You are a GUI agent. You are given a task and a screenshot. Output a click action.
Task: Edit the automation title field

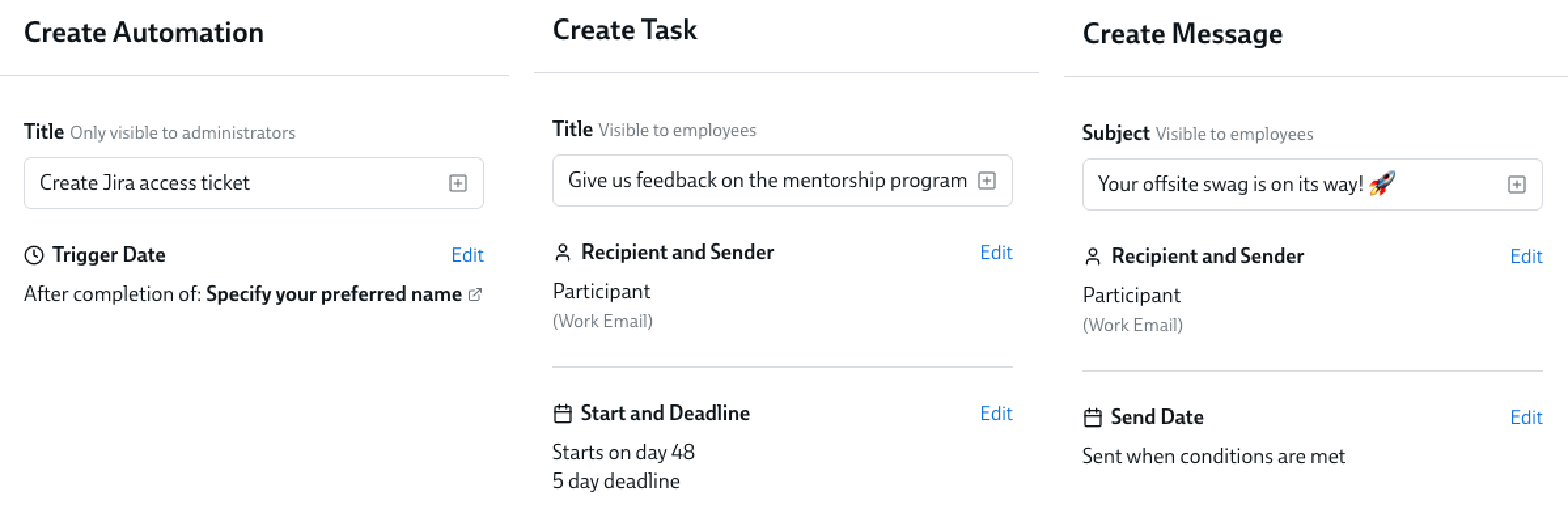click(229, 183)
